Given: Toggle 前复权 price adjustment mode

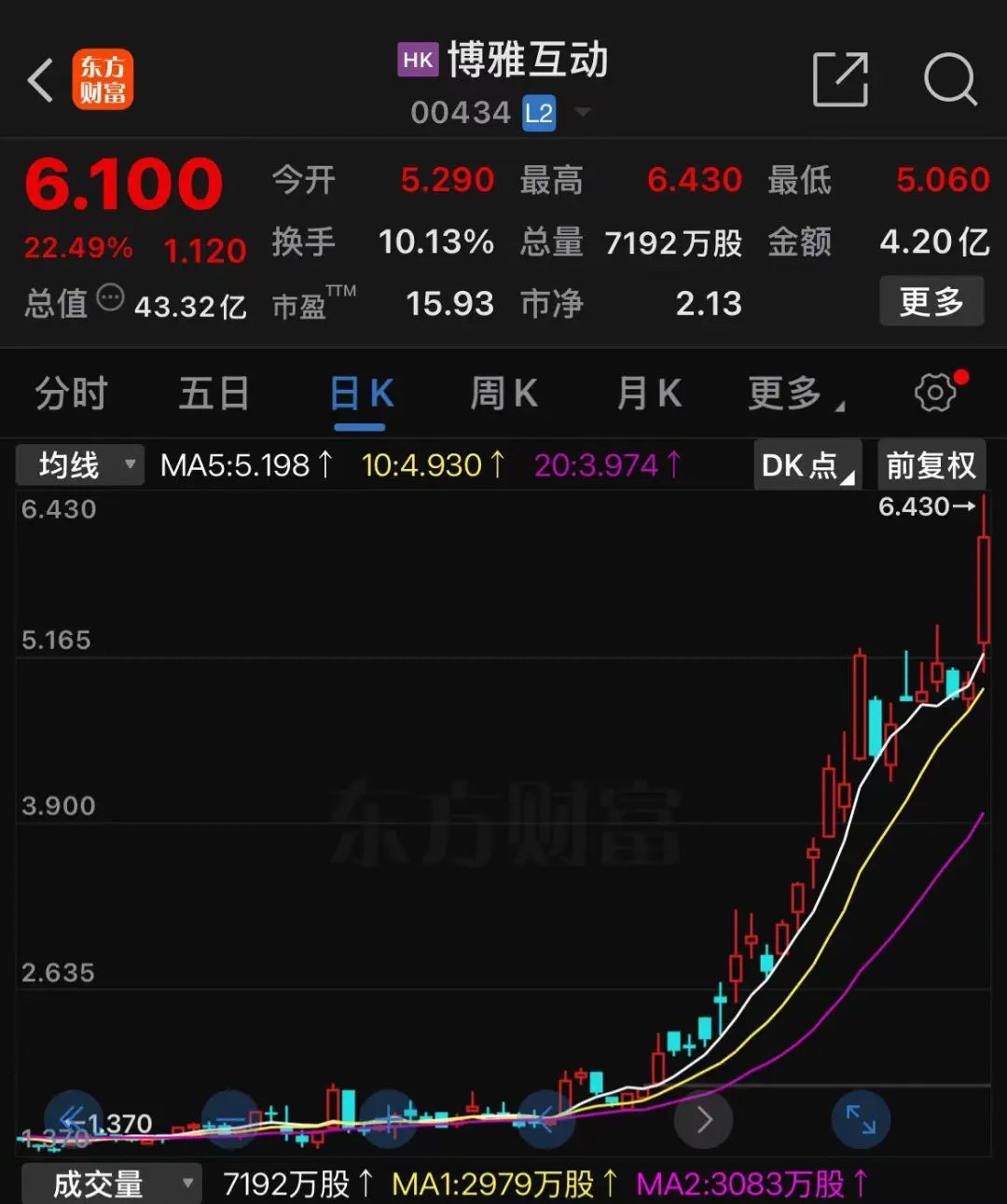Looking at the screenshot, I should click(931, 464).
